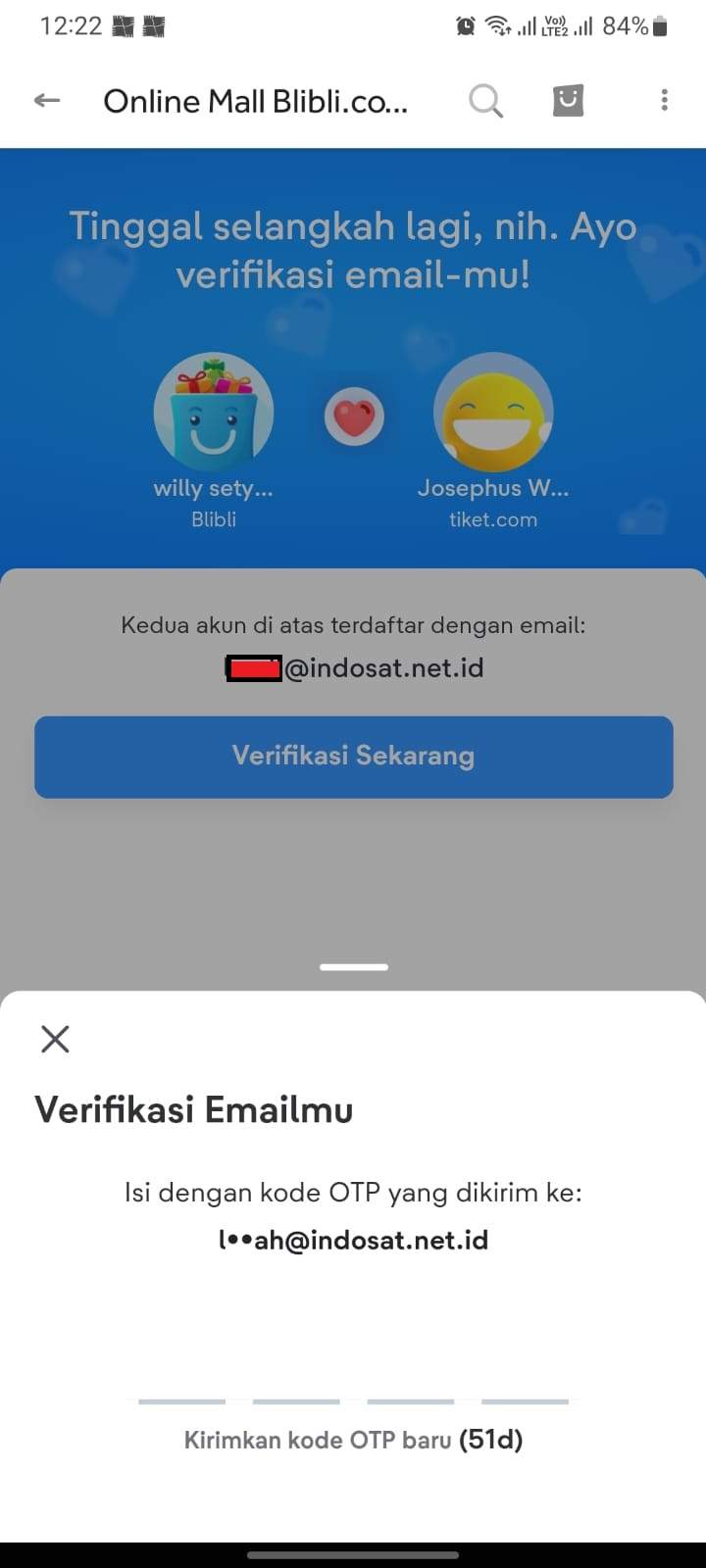The height and width of the screenshot is (1568, 706).
Task: Open the search magnifier icon
Action: coord(485,100)
